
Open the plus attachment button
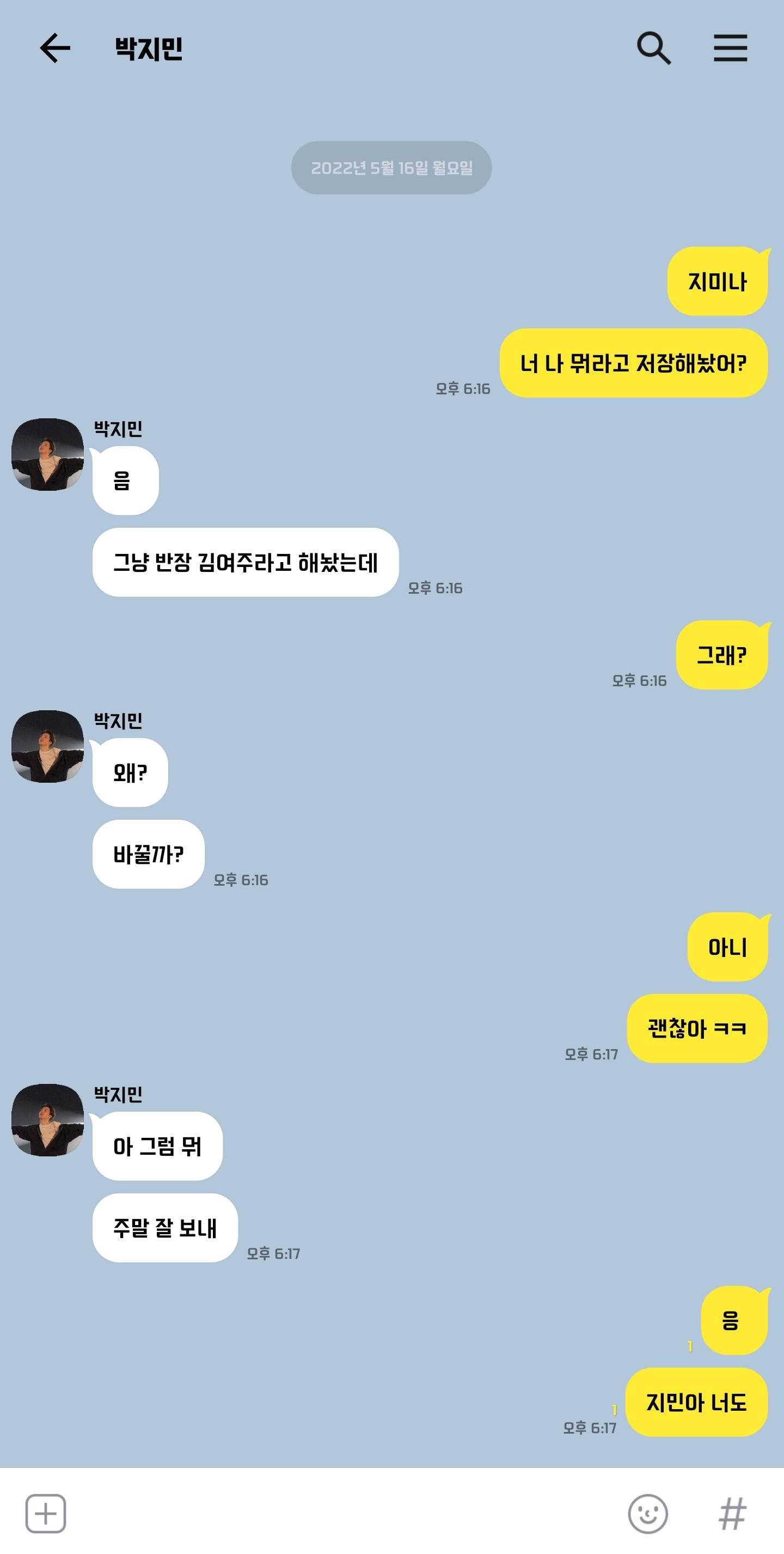[x=46, y=1513]
